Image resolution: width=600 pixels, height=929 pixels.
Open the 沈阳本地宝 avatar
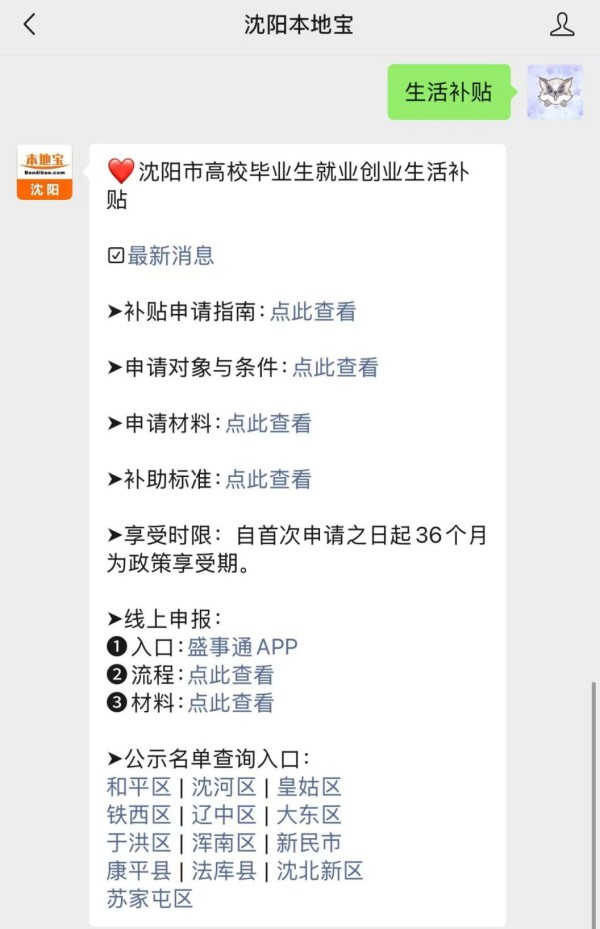click(x=44, y=172)
